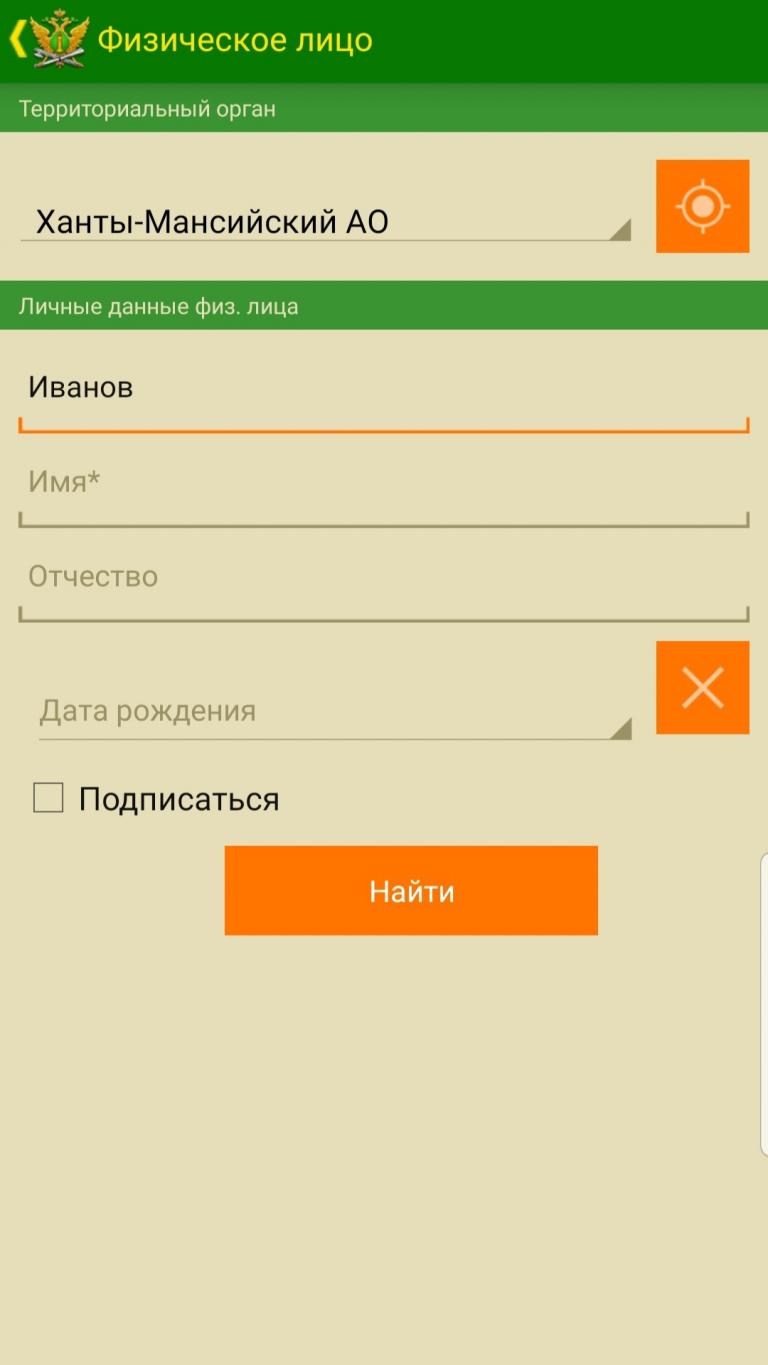This screenshot has height=1365, width=768.
Task: Tap the Имя* input field
Action: click(383, 485)
